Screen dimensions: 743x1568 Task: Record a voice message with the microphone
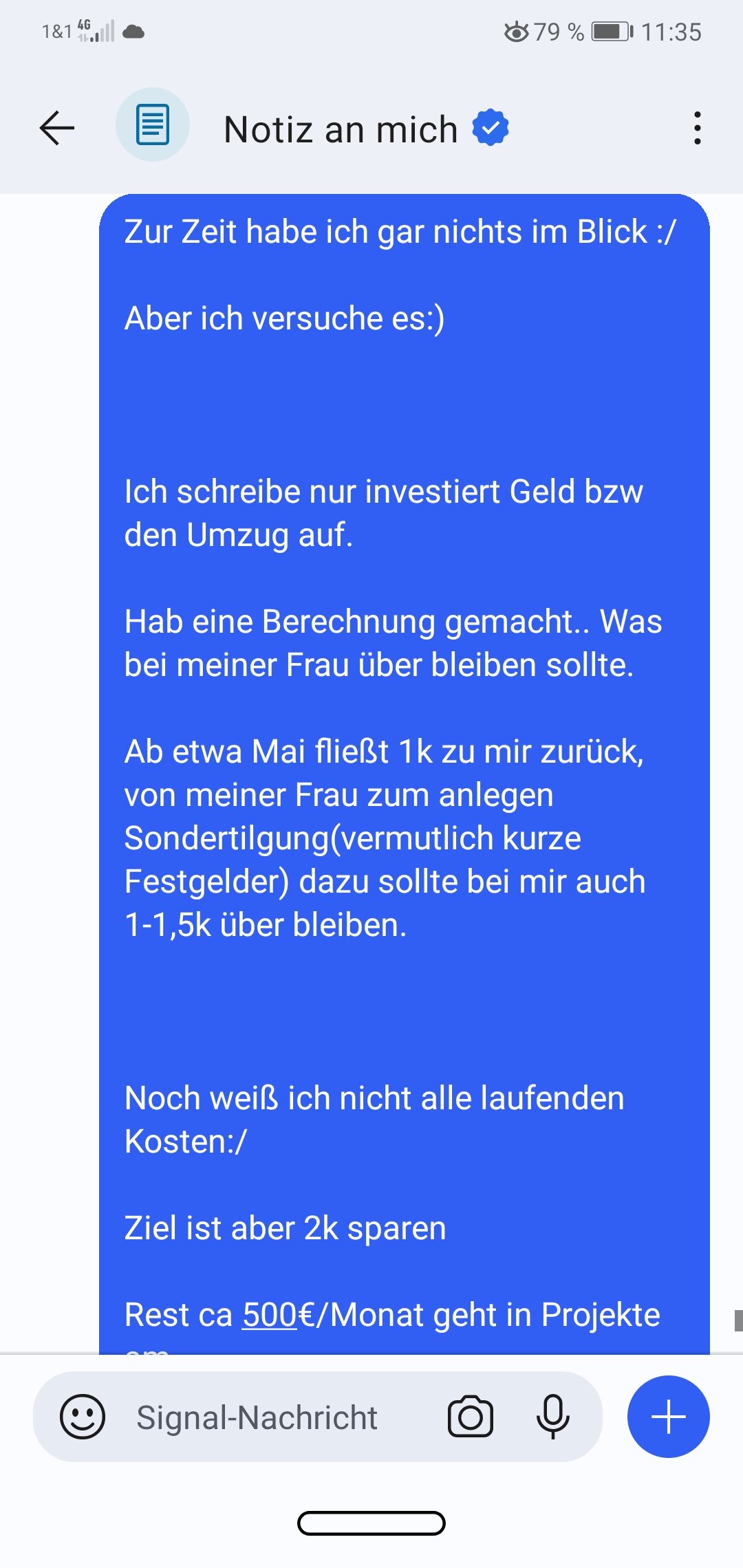[552, 1417]
